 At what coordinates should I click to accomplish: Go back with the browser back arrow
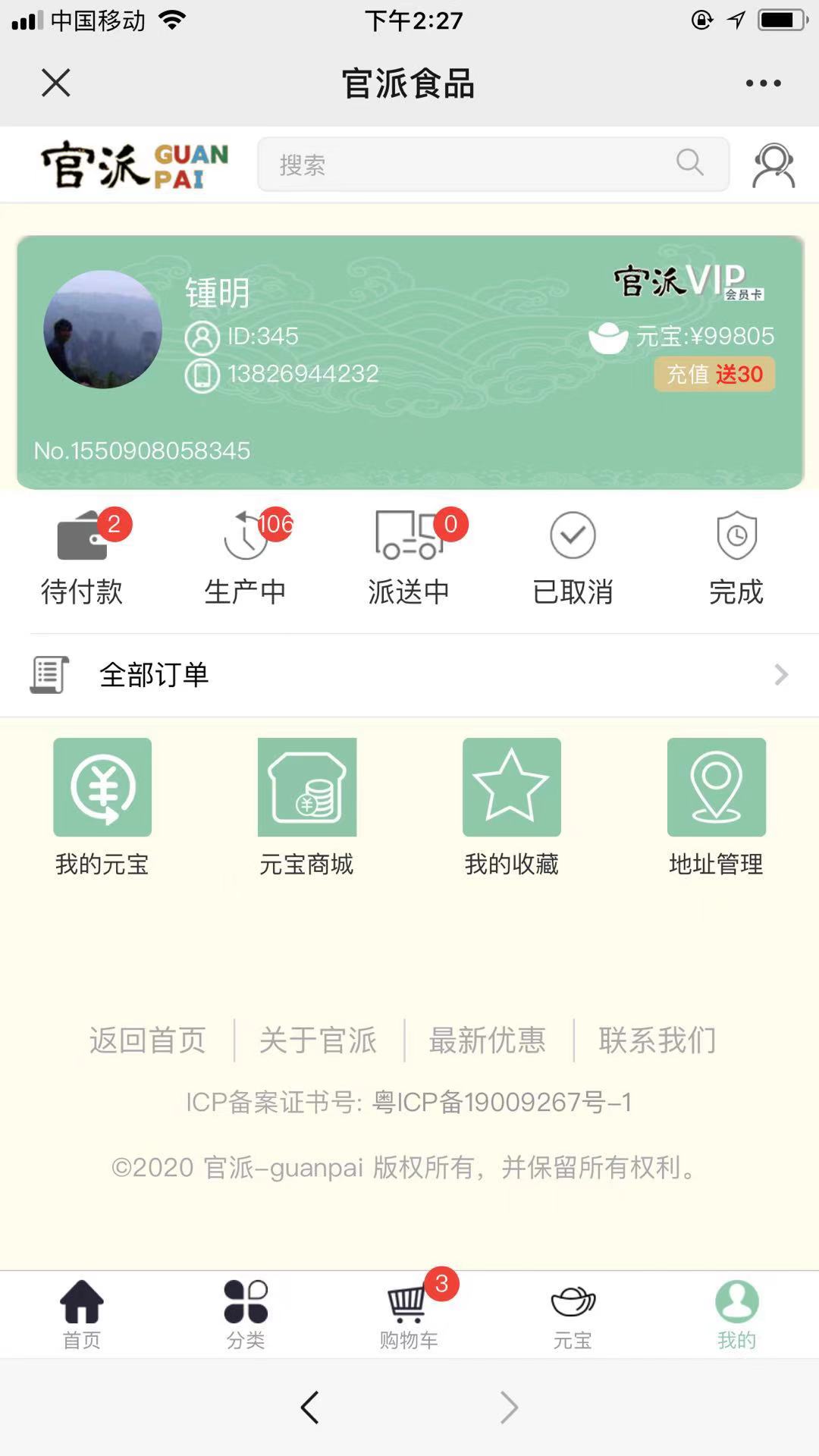click(x=309, y=1407)
